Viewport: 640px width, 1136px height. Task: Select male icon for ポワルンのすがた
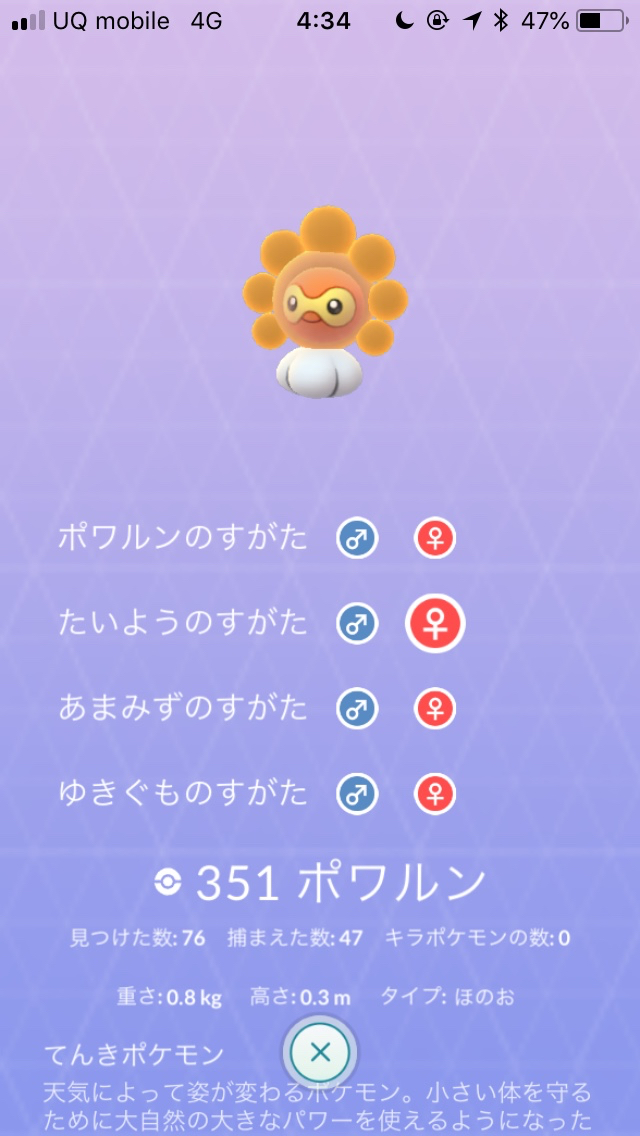[x=357, y=539]
